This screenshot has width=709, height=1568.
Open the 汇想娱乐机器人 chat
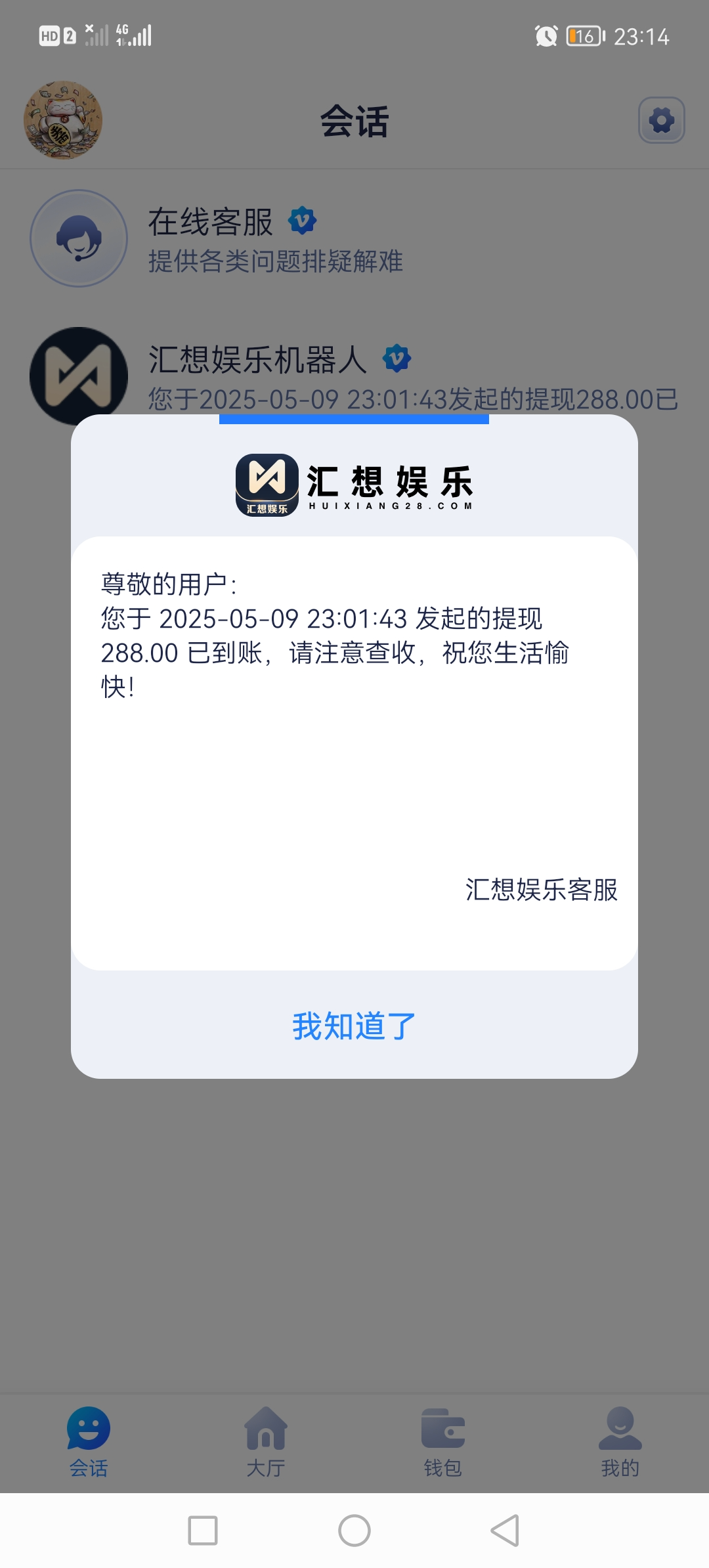pos(354,376)
